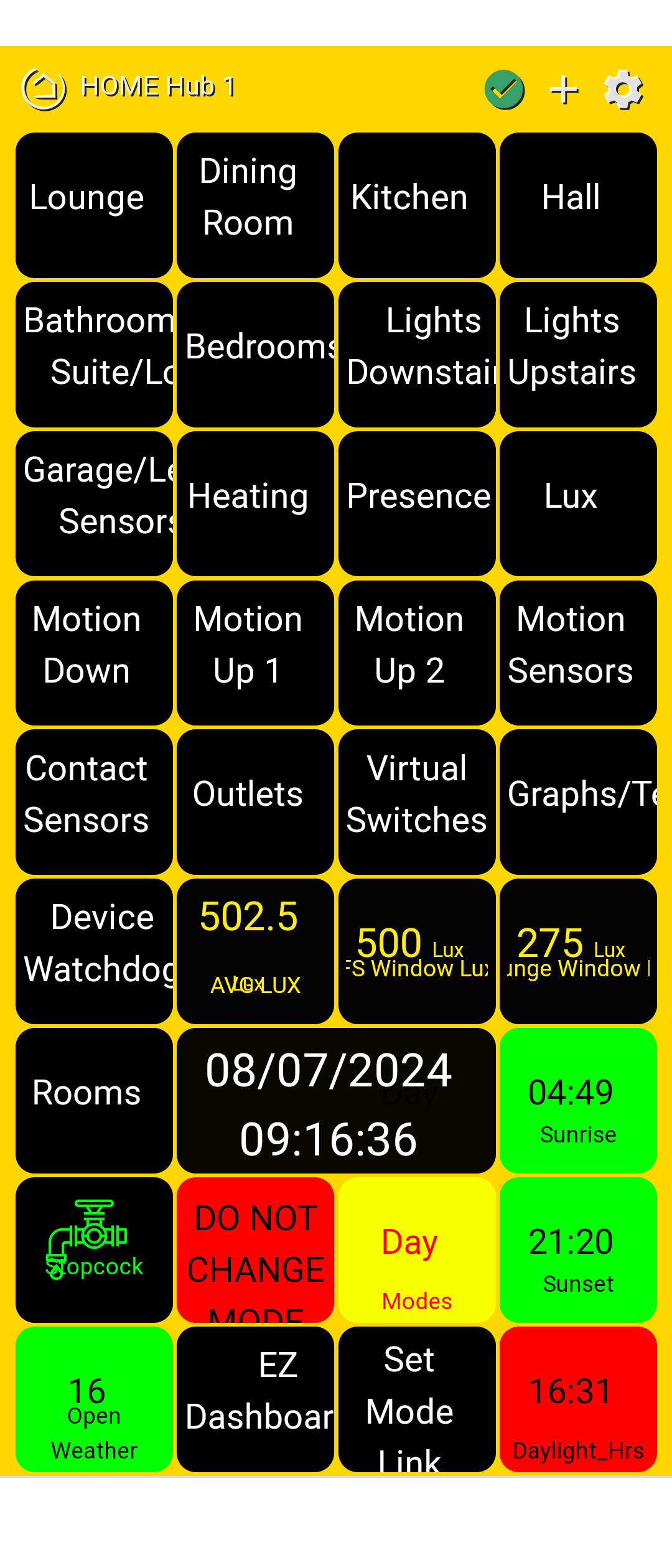Add a tile using the plus icon

pyautogui.click(x=563, y=88)
